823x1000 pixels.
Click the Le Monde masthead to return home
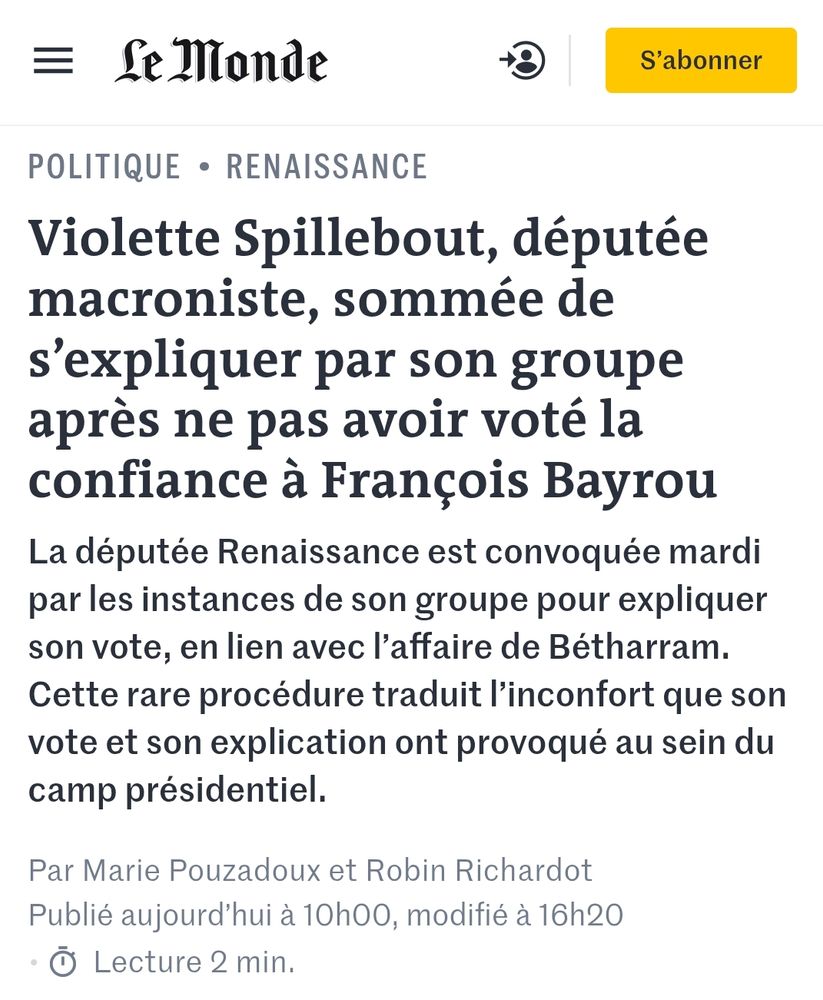[222, 60]
